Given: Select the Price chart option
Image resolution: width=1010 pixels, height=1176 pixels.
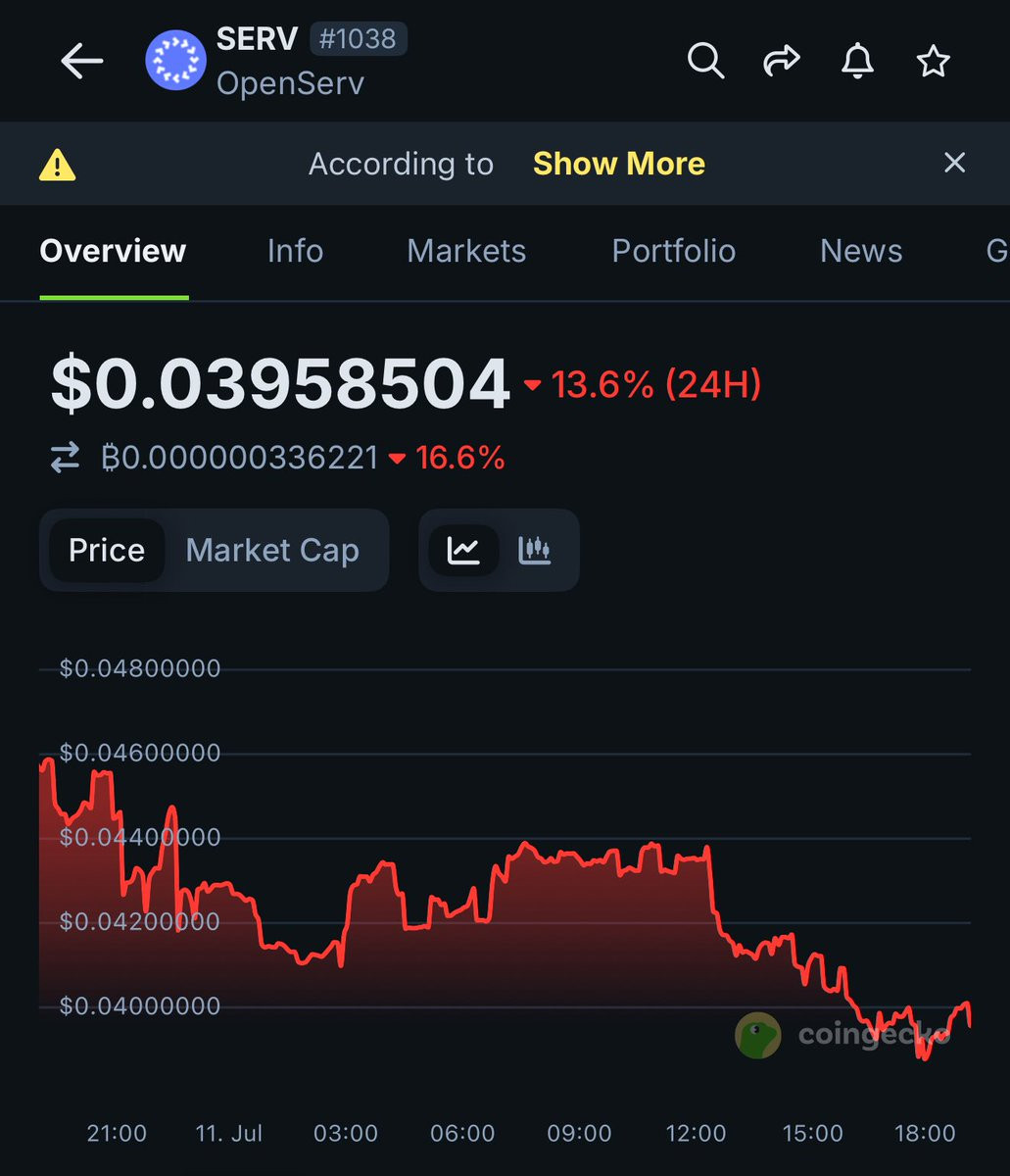Looking at the screenshot, I should point(107,550).
